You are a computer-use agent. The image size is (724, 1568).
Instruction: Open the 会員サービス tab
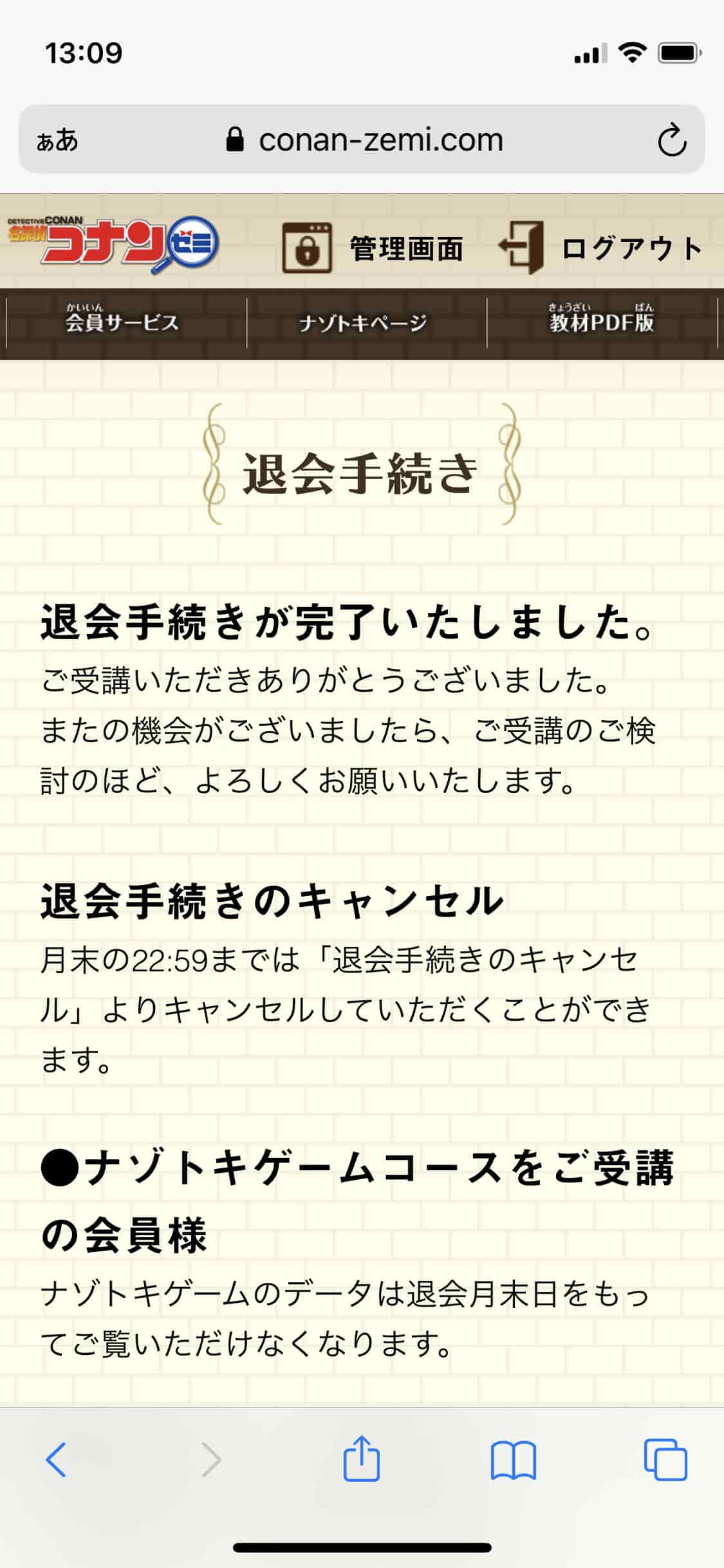pyautogui.click(x=122, y=322)
